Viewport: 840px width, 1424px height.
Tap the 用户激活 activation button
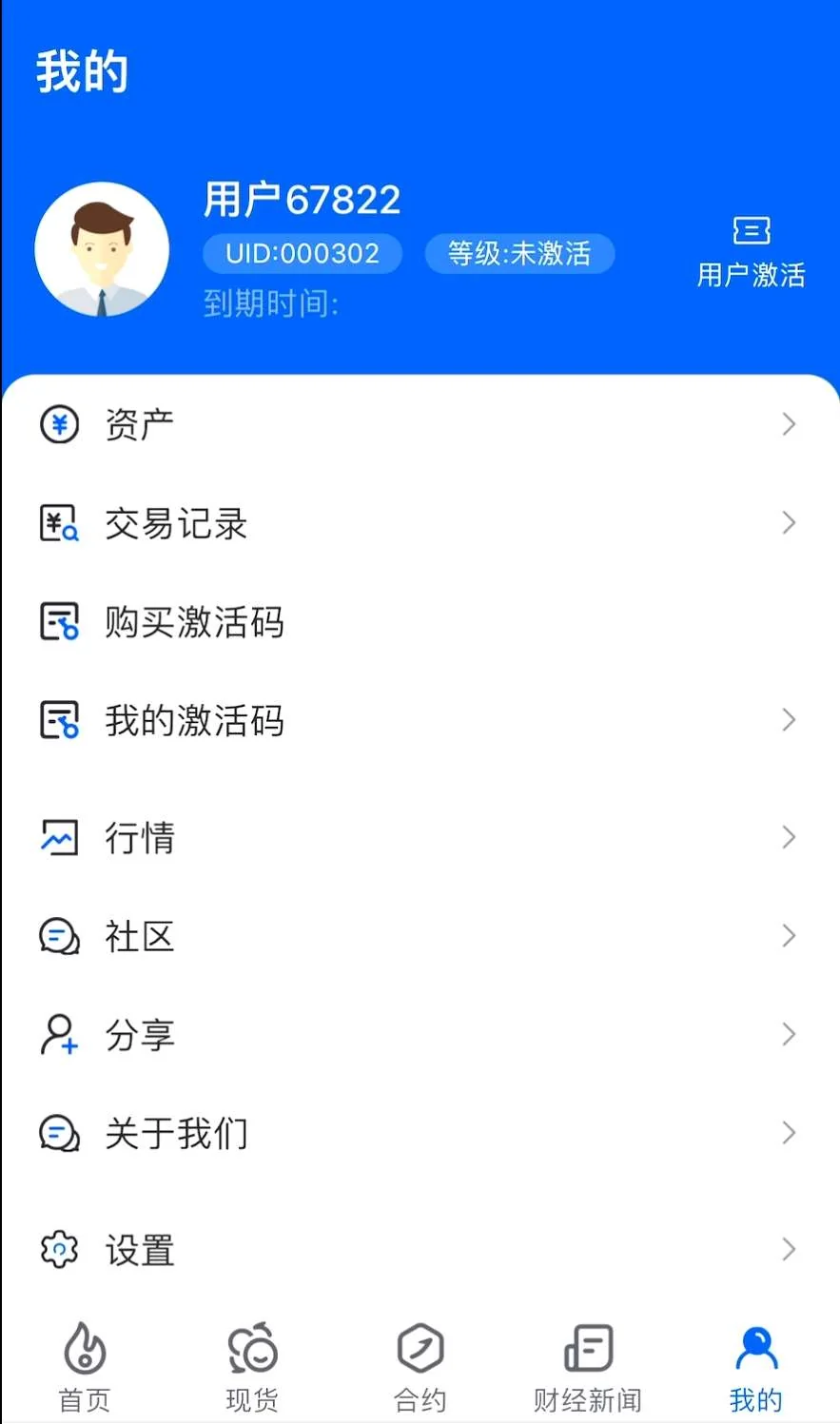[751, 252]
